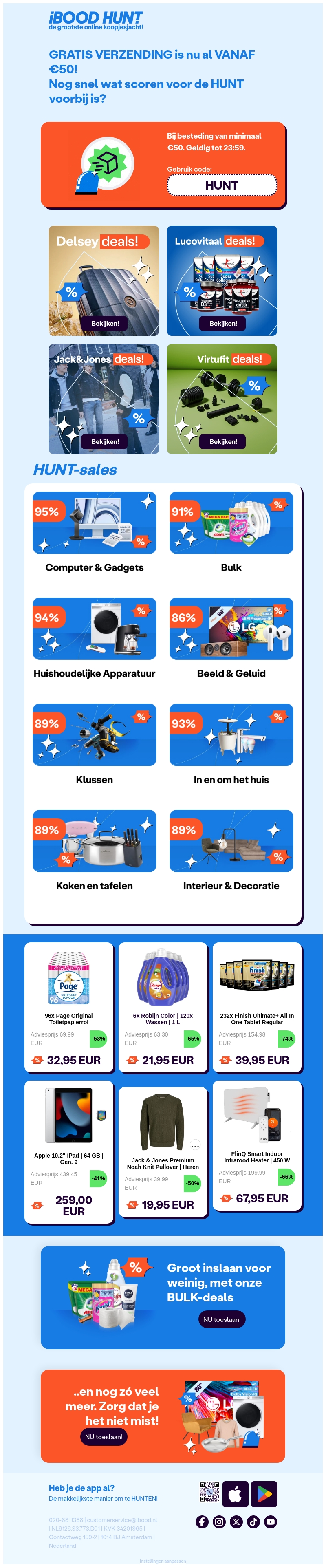Visit the iBOOD Facebook page
Viewport: 326px width, 1568px height.
coord(202,1522)
